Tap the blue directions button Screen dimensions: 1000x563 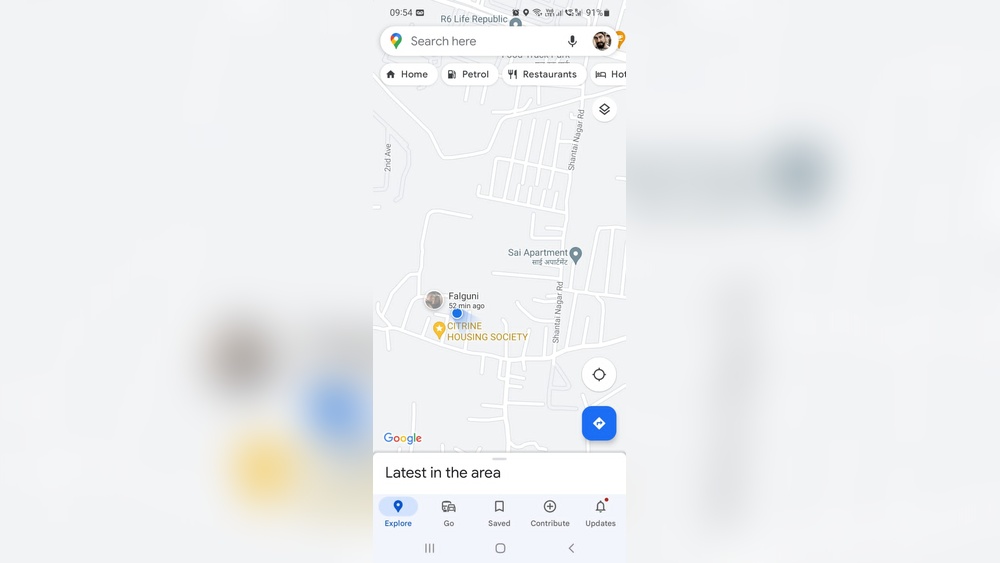(x=599, y=423)
